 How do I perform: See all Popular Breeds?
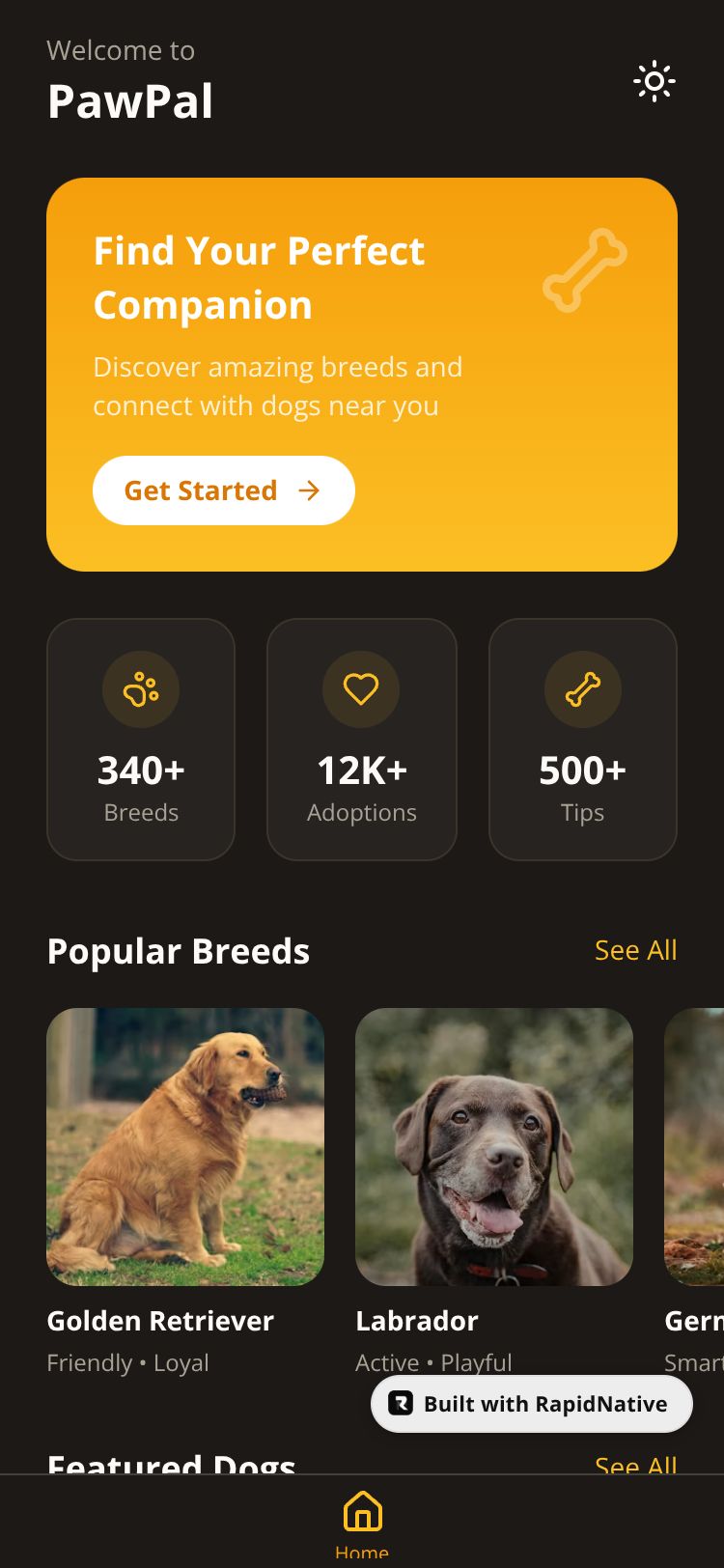coord(635,950)
